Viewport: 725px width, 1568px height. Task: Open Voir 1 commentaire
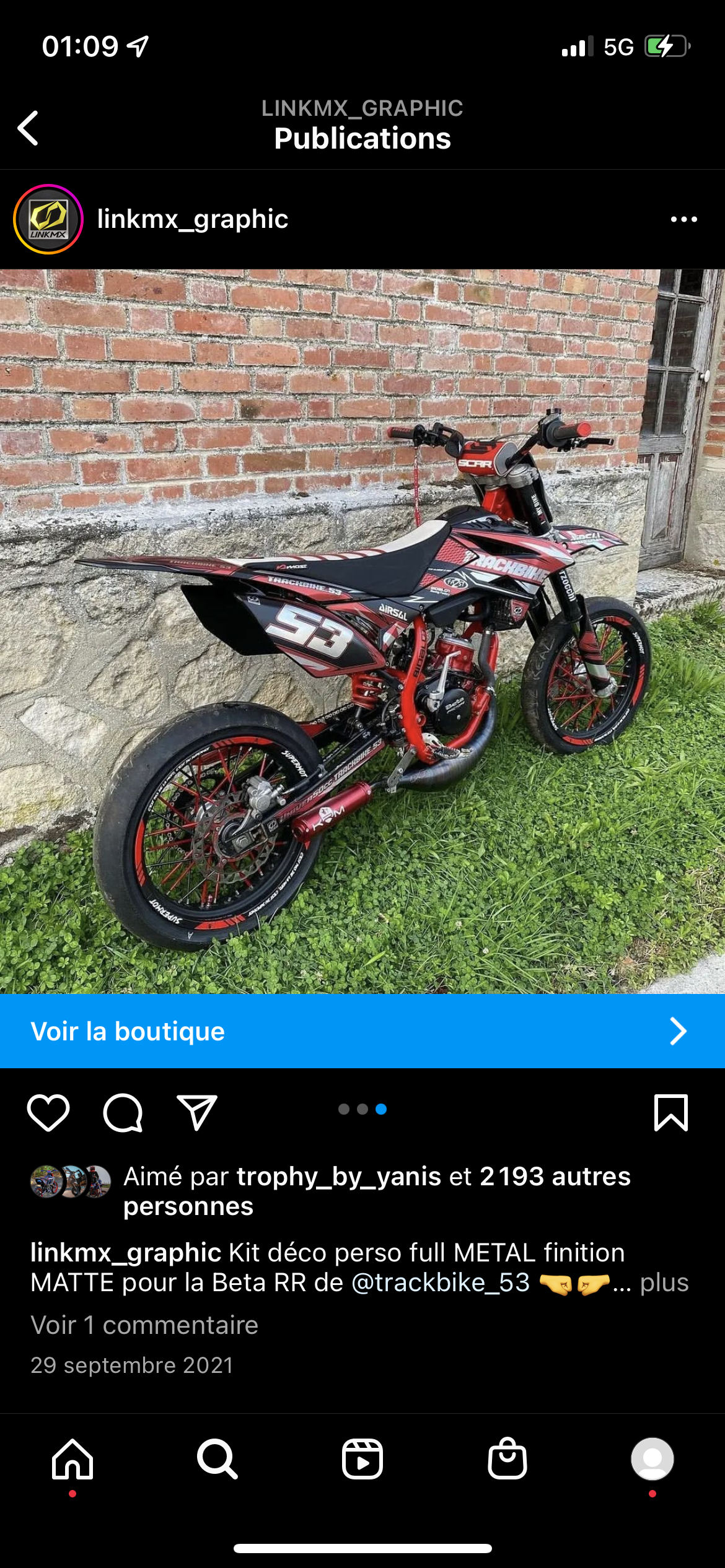pyautogui.click(x=144, y=1325)
